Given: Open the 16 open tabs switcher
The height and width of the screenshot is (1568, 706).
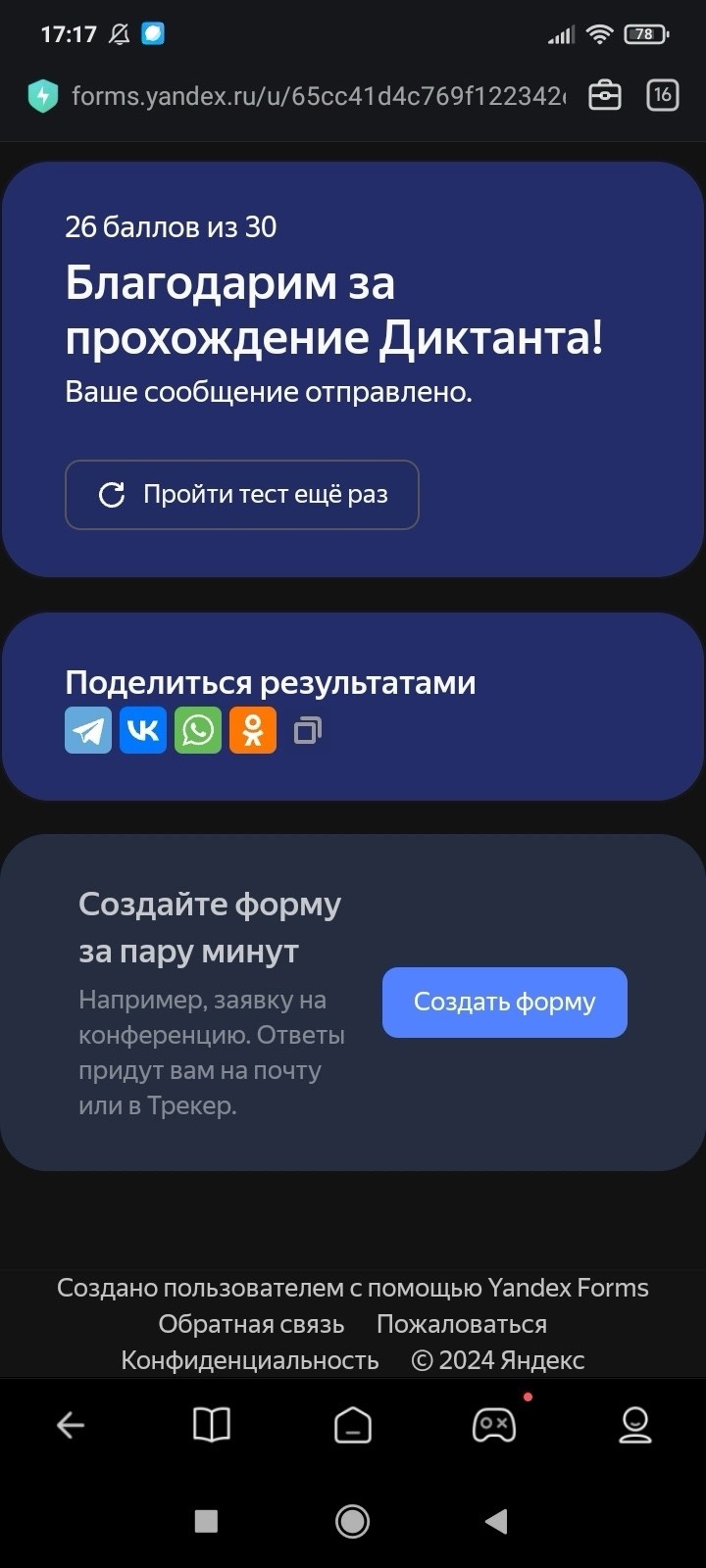Looking at the screenshot, I should 663,95.
